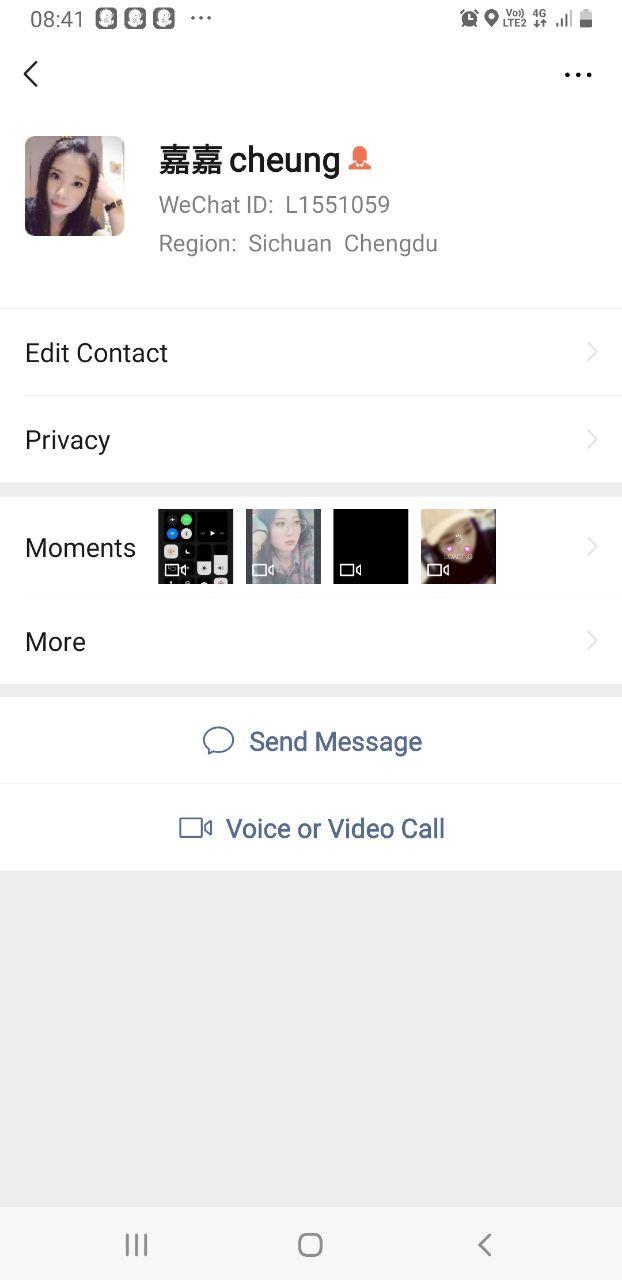Open Privacy settings for this contact
Viewport: 622px width, 1280px height.
point(310,440)
